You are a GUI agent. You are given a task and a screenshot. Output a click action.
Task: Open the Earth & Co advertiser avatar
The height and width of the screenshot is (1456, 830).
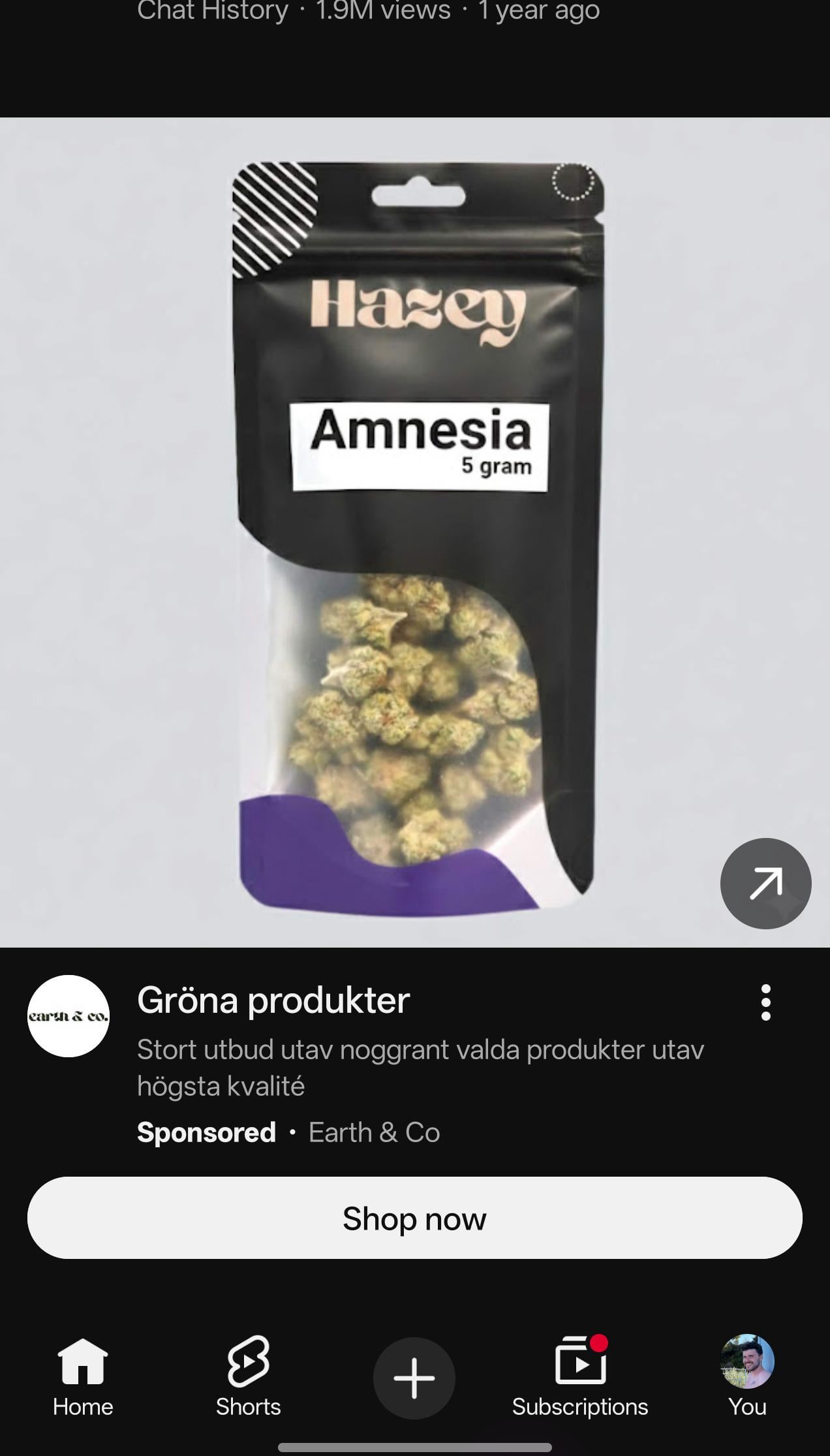tap(69, 1016)
